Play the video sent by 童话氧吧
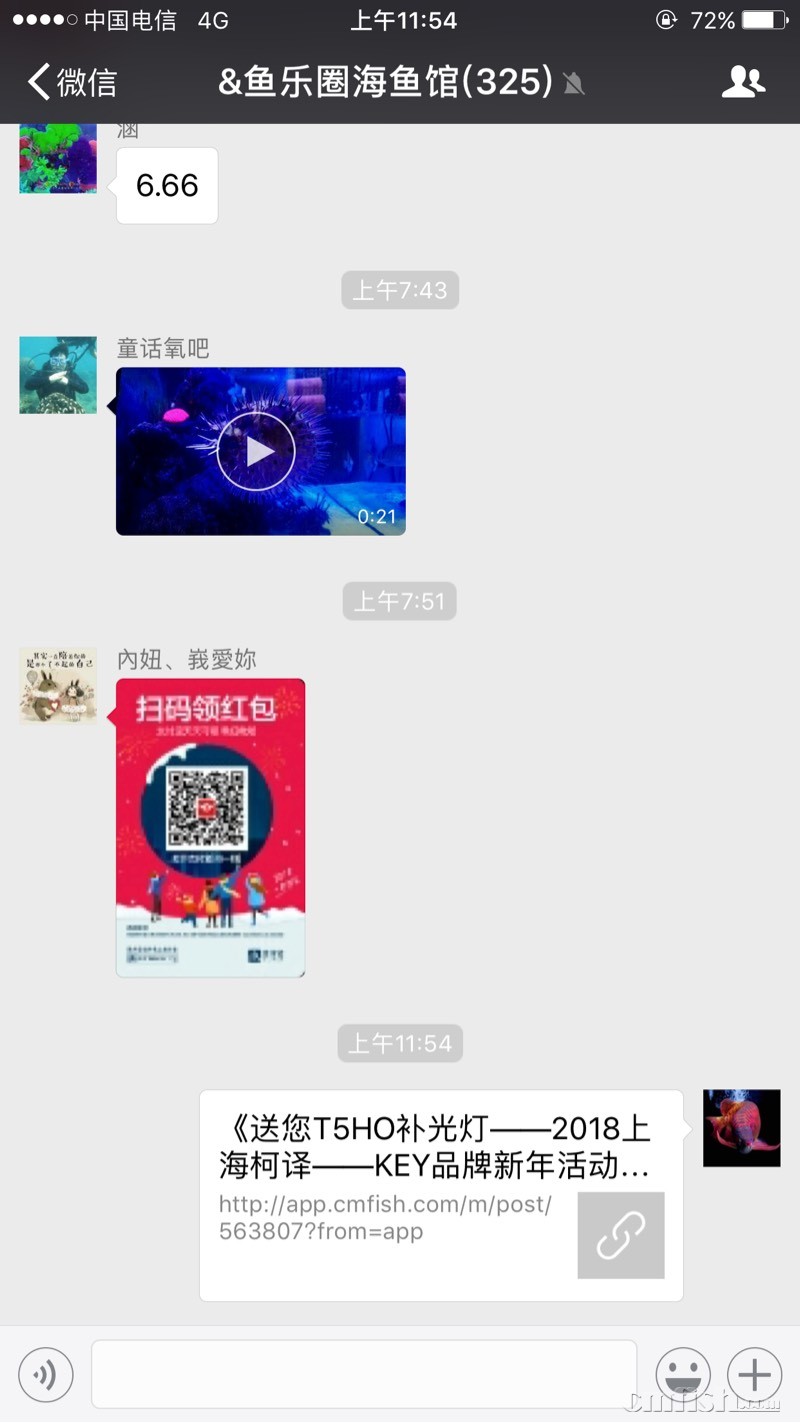The image size is (800, 1423). pyautogui.click(x=257, y=452)
